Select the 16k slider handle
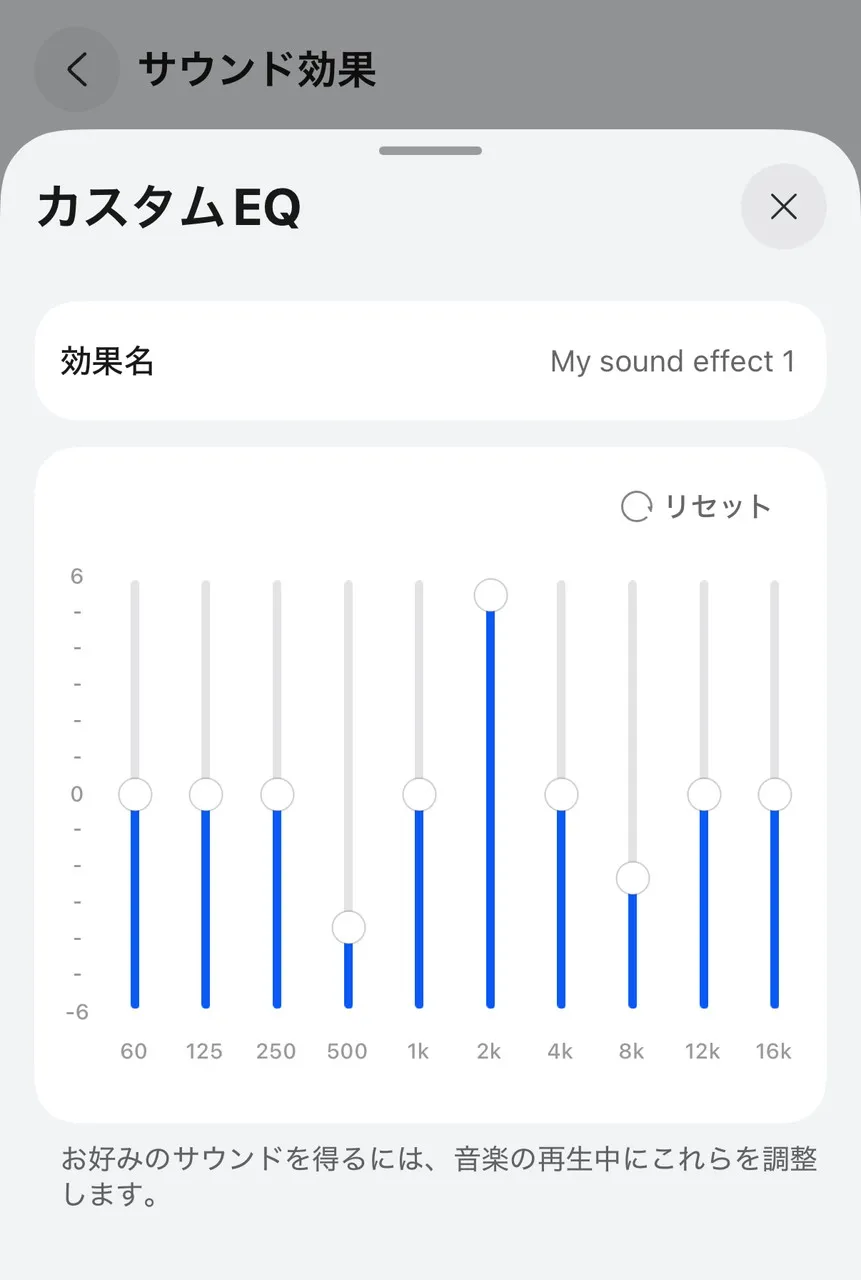The height and width of the screenshot is (1280, 861). [774, 795]
